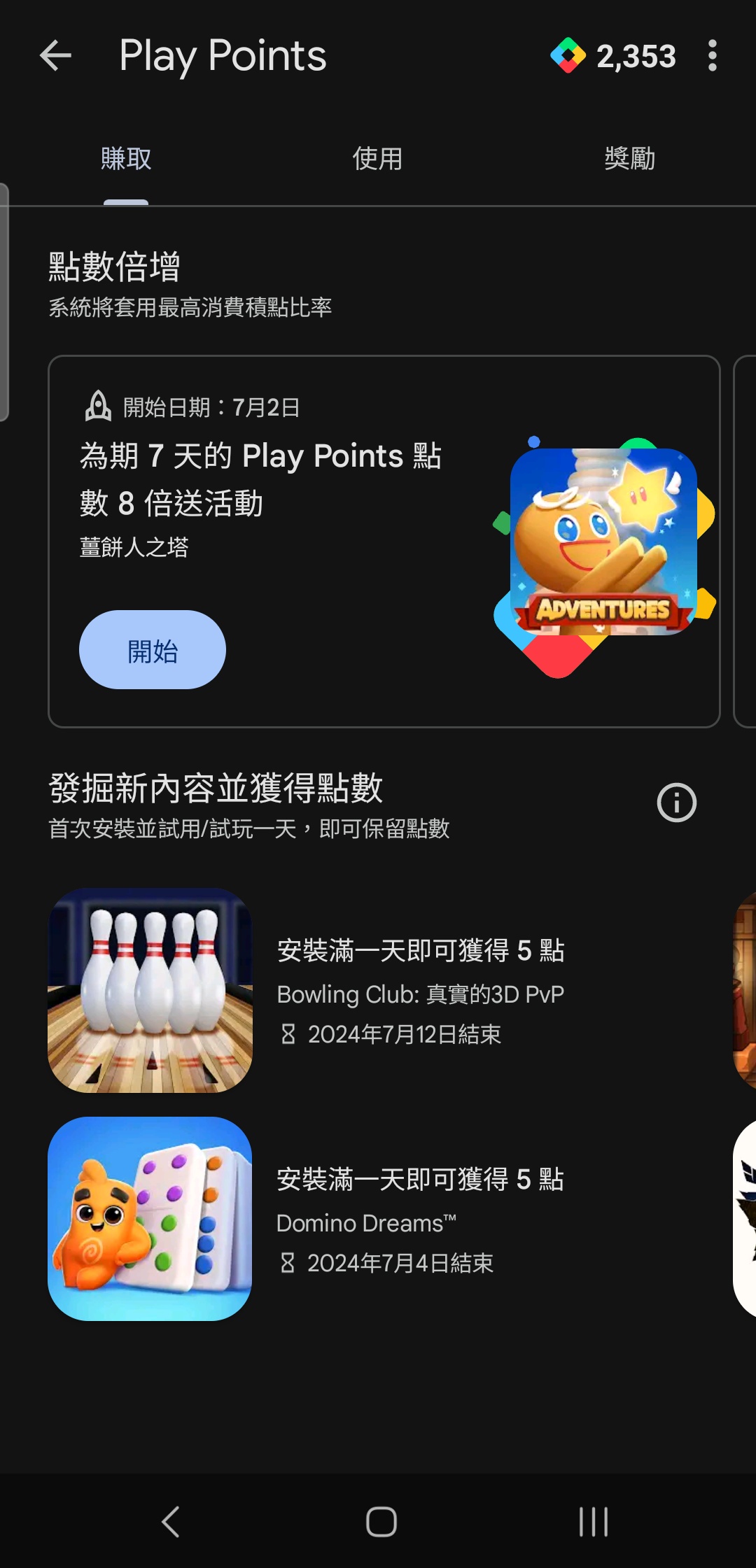Tap the system home button
Image resolution: width=756 pixels, height=1568 pixels.
(381, 1522)
